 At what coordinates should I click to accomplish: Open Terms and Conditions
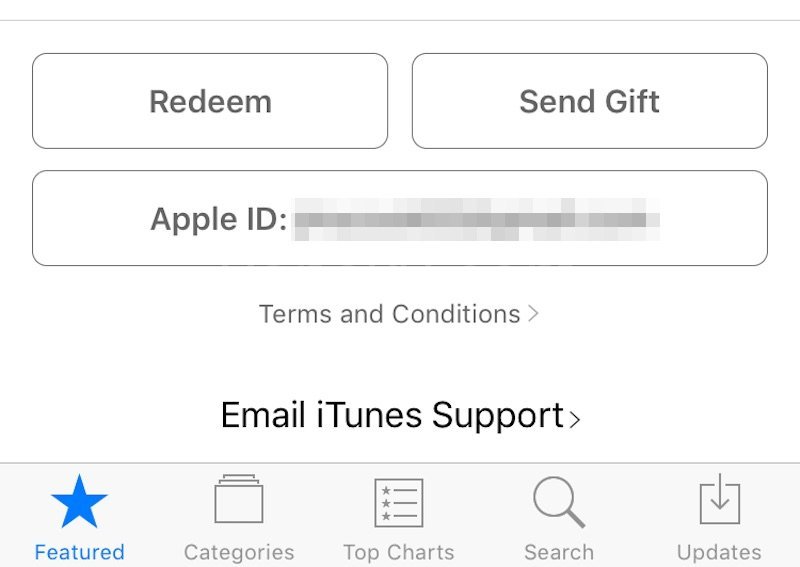tap(398, 313)
